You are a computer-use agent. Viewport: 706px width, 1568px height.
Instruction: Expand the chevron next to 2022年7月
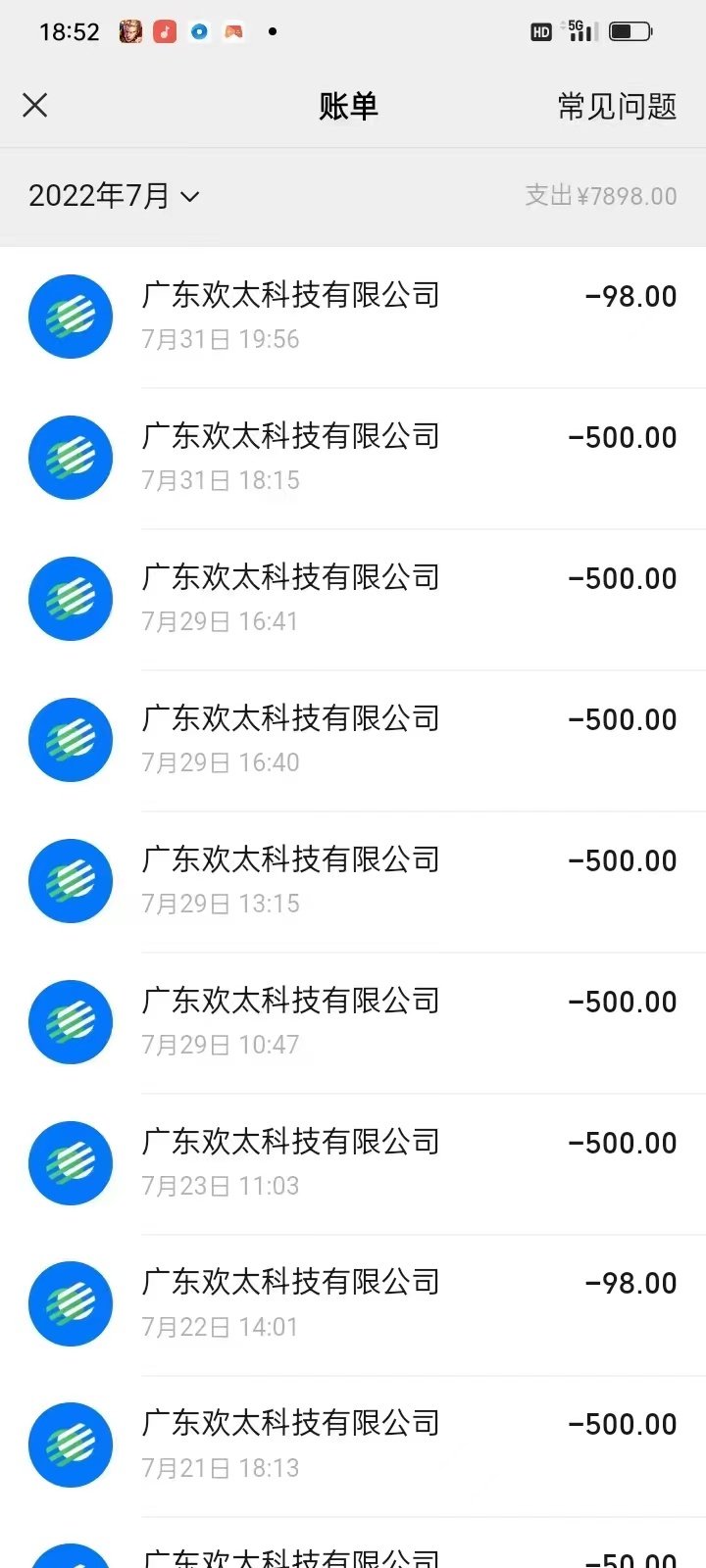[x=188, y=197]
